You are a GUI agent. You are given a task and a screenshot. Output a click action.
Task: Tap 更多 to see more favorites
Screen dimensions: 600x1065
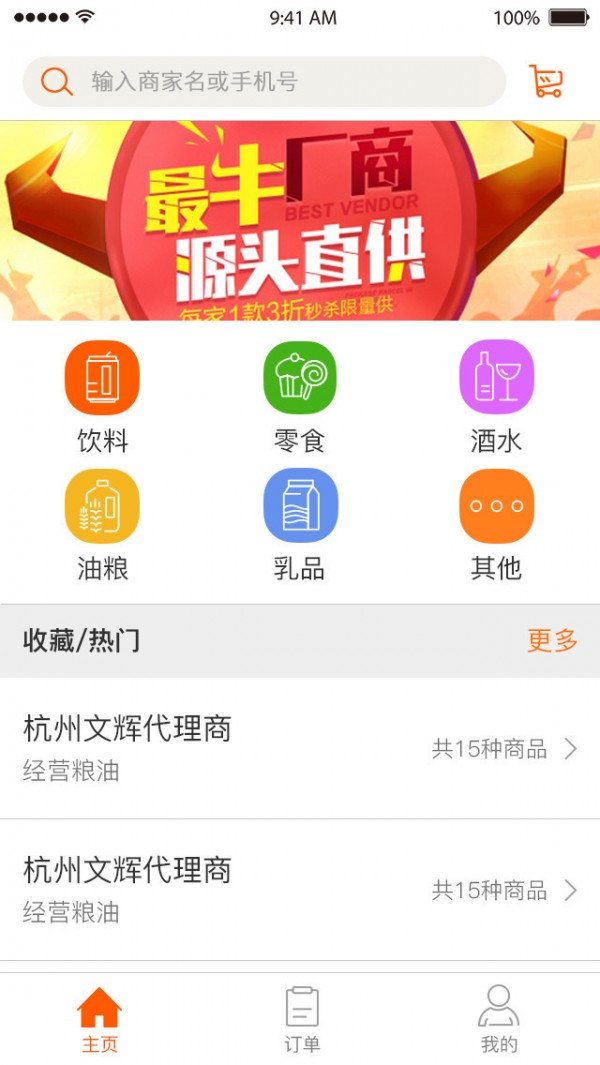point(552,640)
